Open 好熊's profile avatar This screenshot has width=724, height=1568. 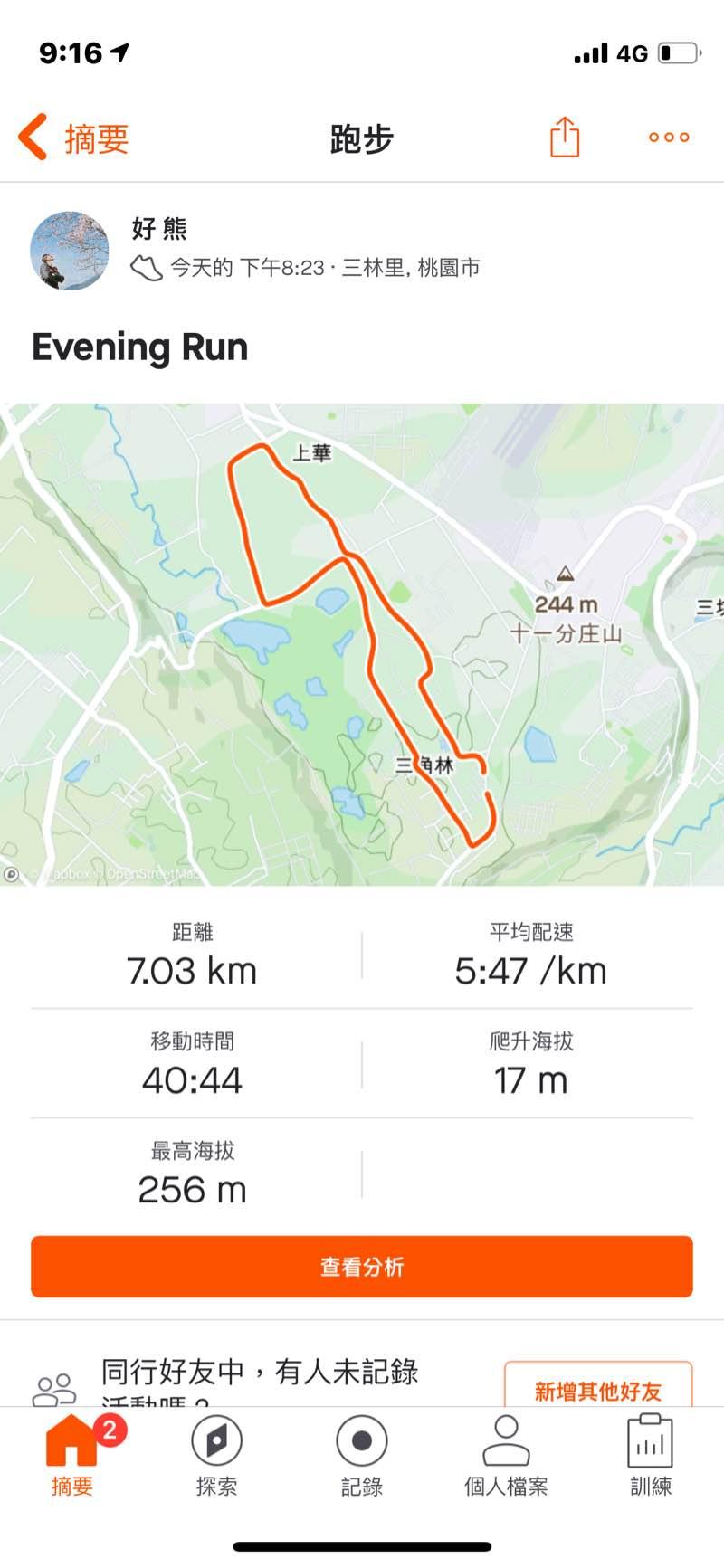[x=70, y=251]
